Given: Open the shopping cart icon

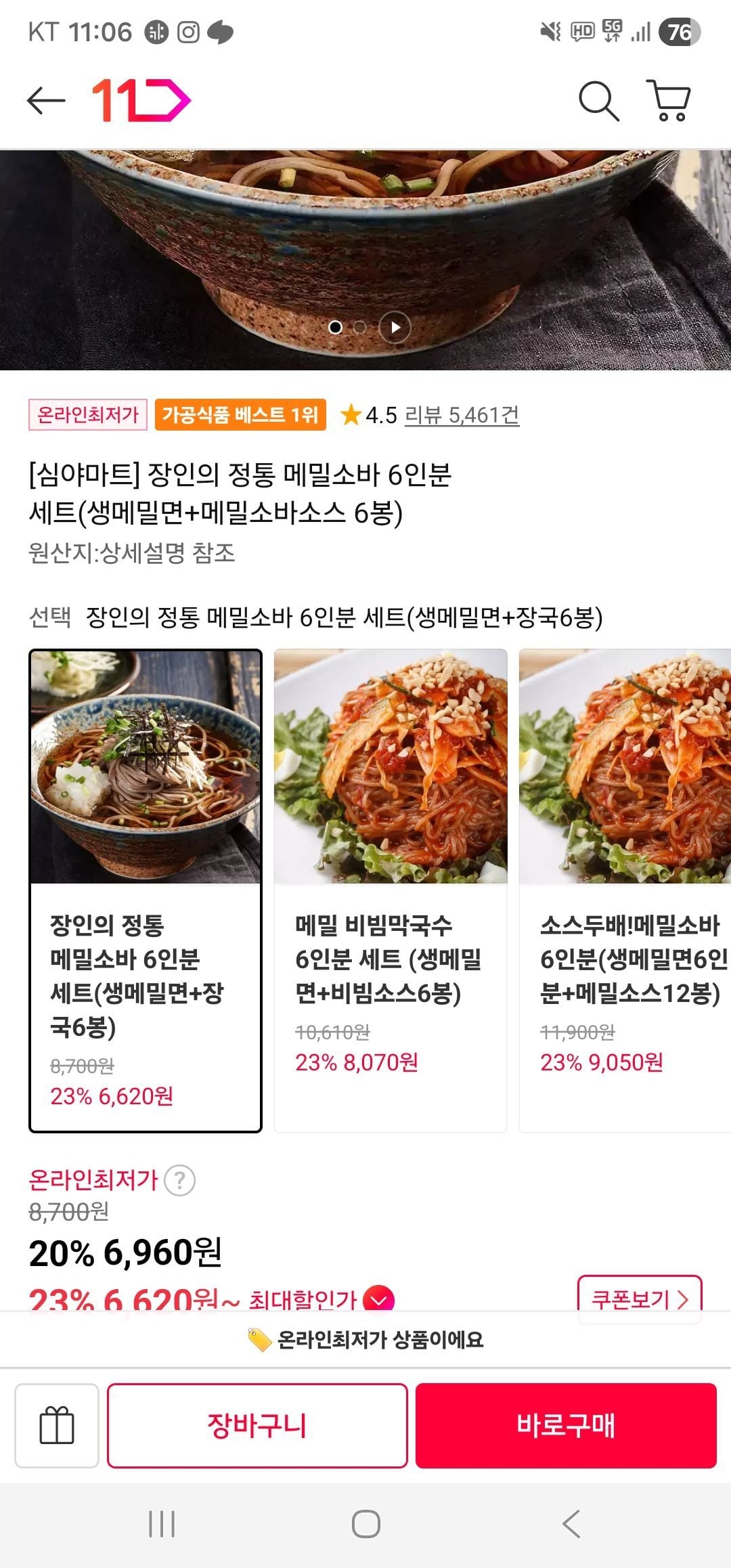Looking at the screenshot, I should 669,101.
